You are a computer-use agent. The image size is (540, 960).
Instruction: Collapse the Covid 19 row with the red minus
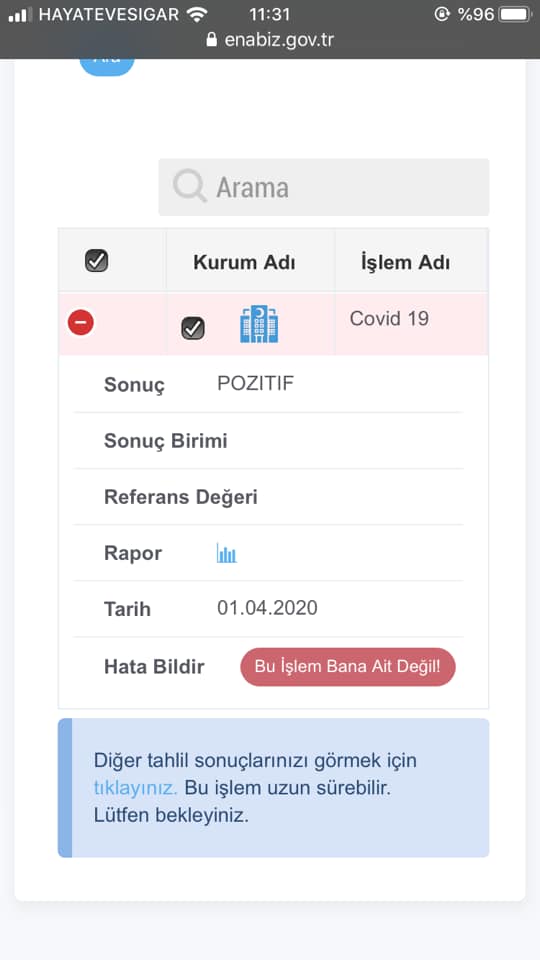[x=81, y=322]
